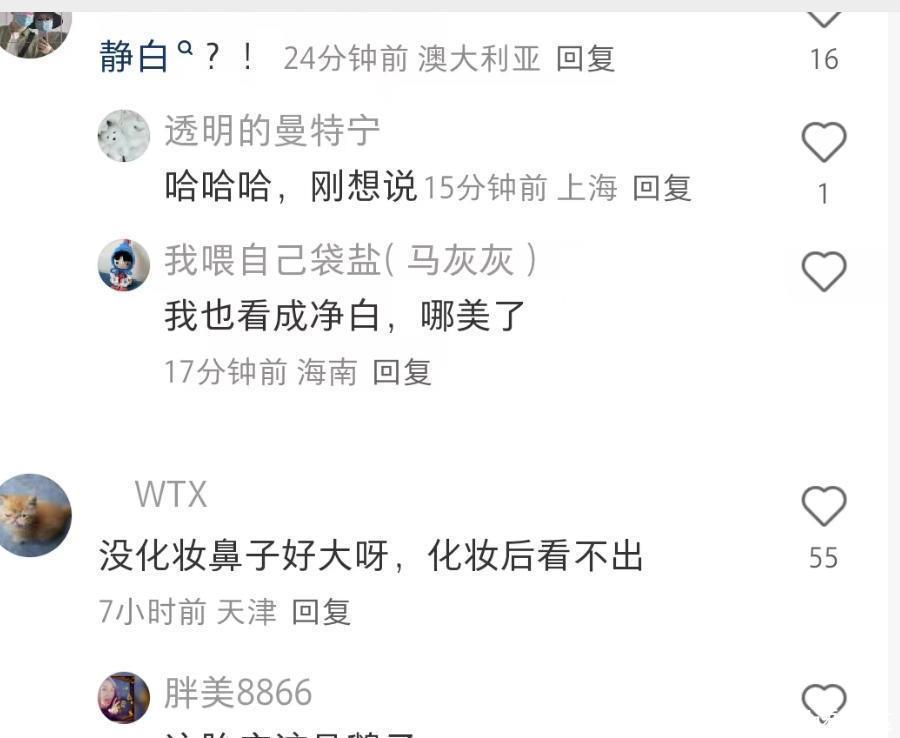Open 胖美8866's profile avatar

[124, 697]
